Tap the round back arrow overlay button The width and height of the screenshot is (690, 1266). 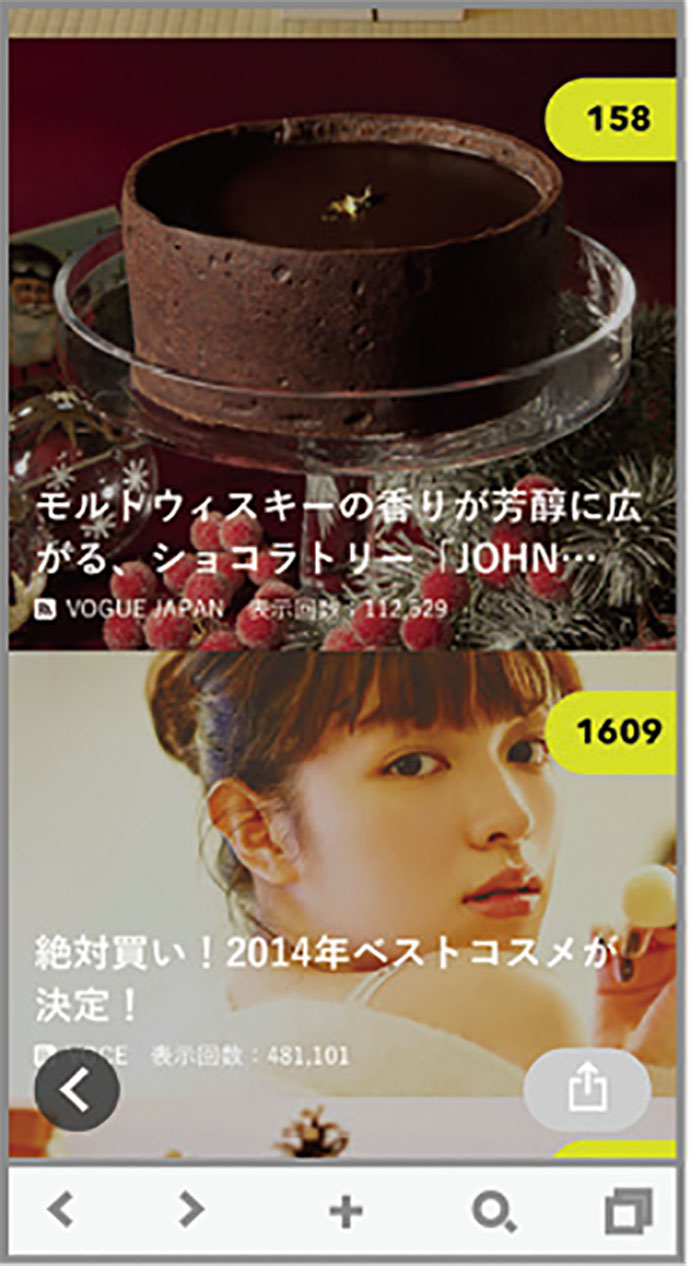tap(77, 1090)
